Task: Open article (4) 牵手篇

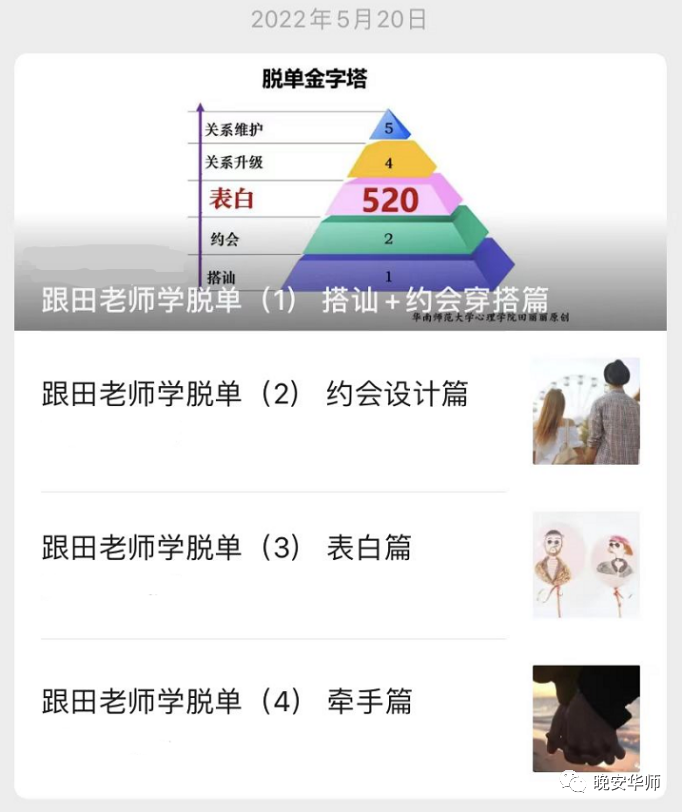Action: click(227, 701)
